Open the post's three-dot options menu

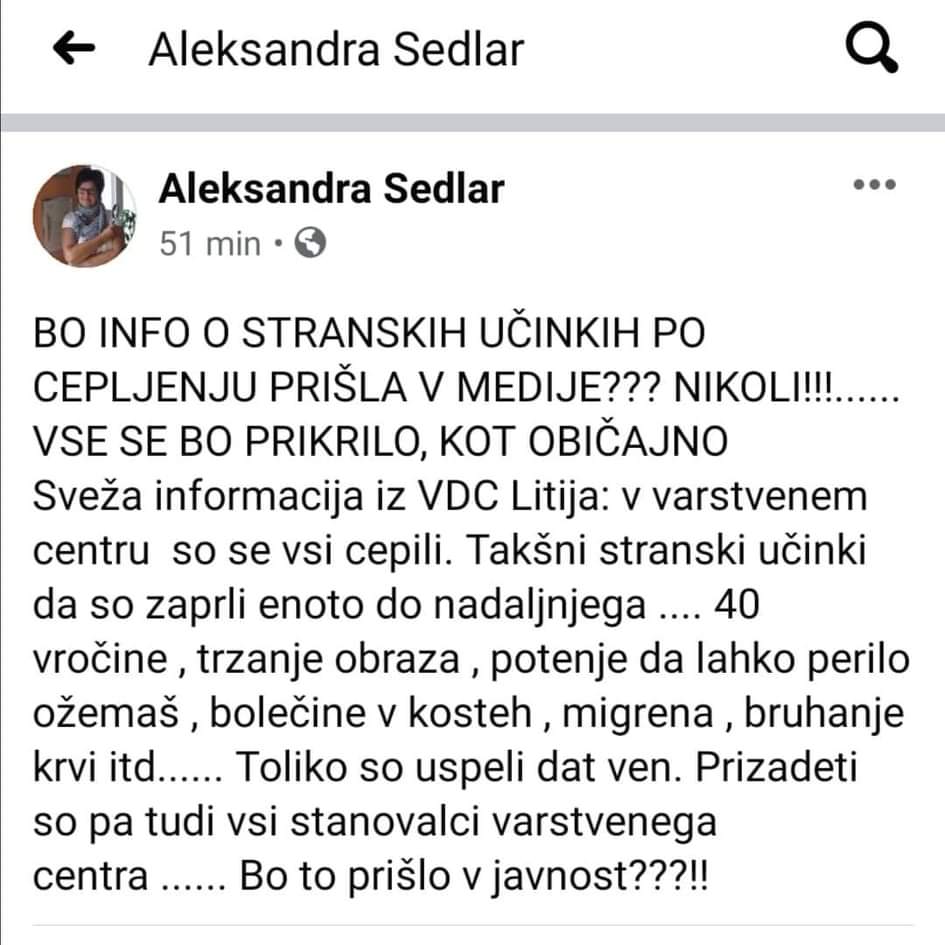pyautogui.click(x=873, y=185)
